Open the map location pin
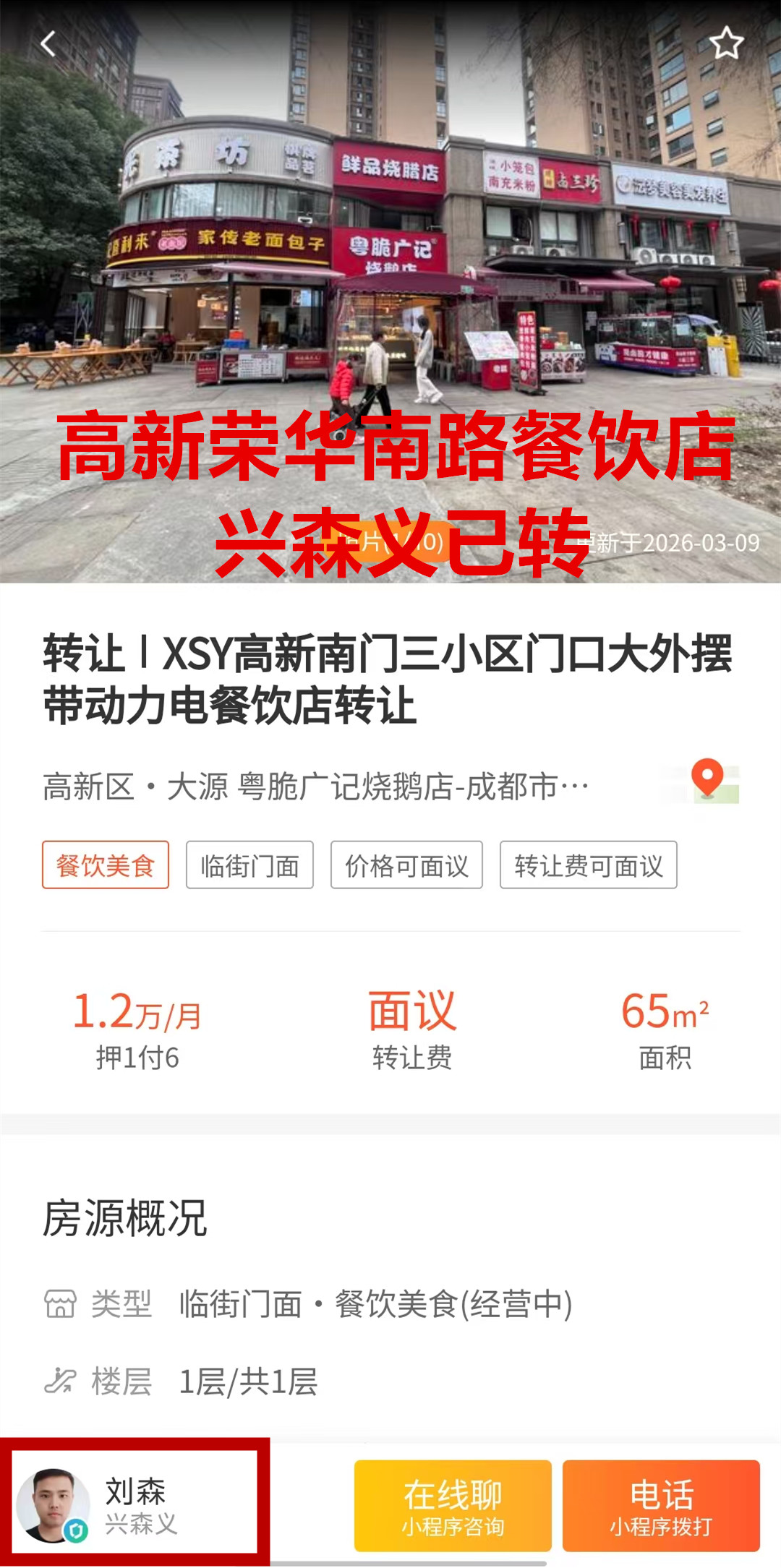This screenshot has width=781, height=1568. click(707, 781)
